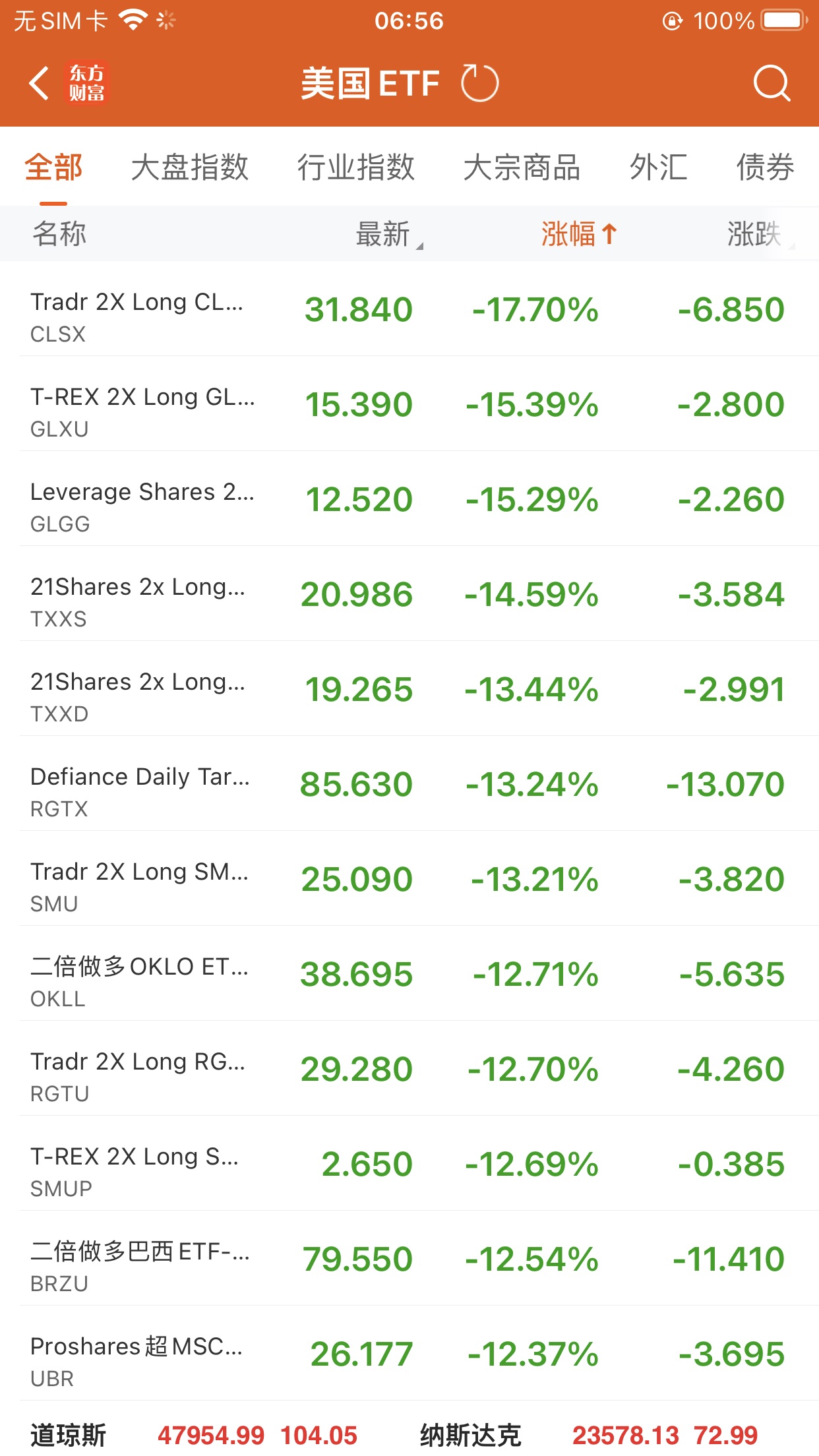Screen dimensions: 819x1456
Task: Open the 外汇 tab
Action: pyautogui.click(x=658, y=167)
